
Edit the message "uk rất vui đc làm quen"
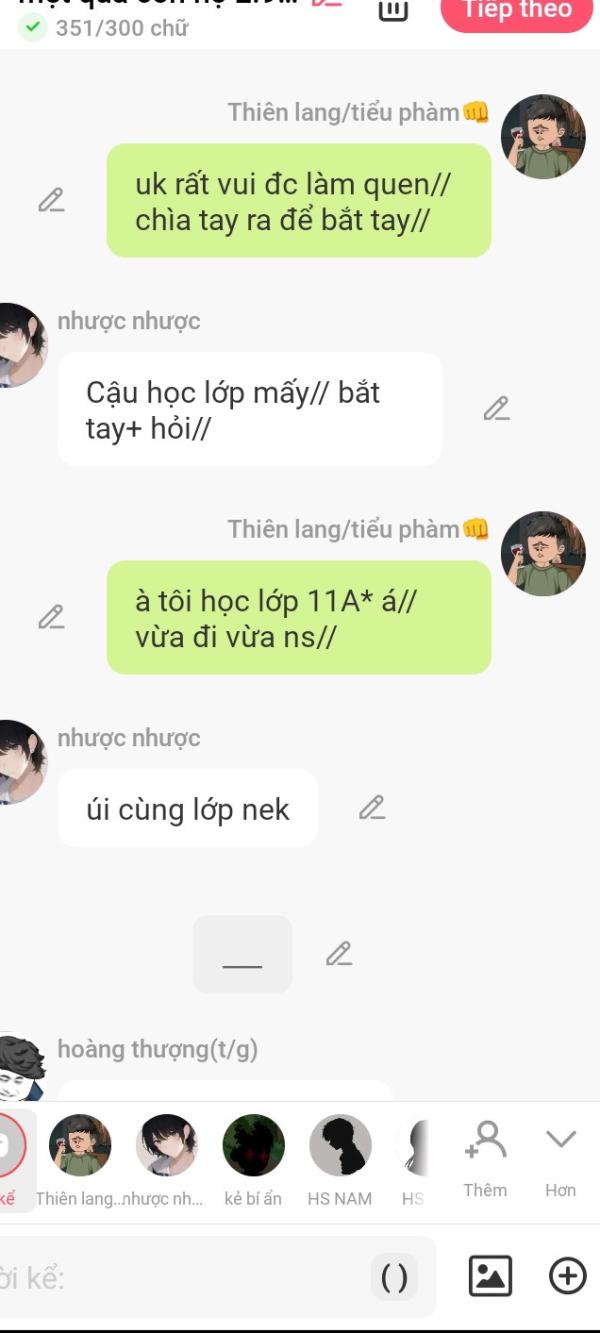pos(51,200)
